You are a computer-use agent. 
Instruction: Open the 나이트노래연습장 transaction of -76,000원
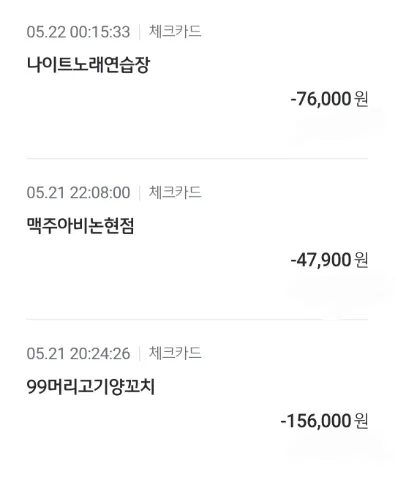197,79
